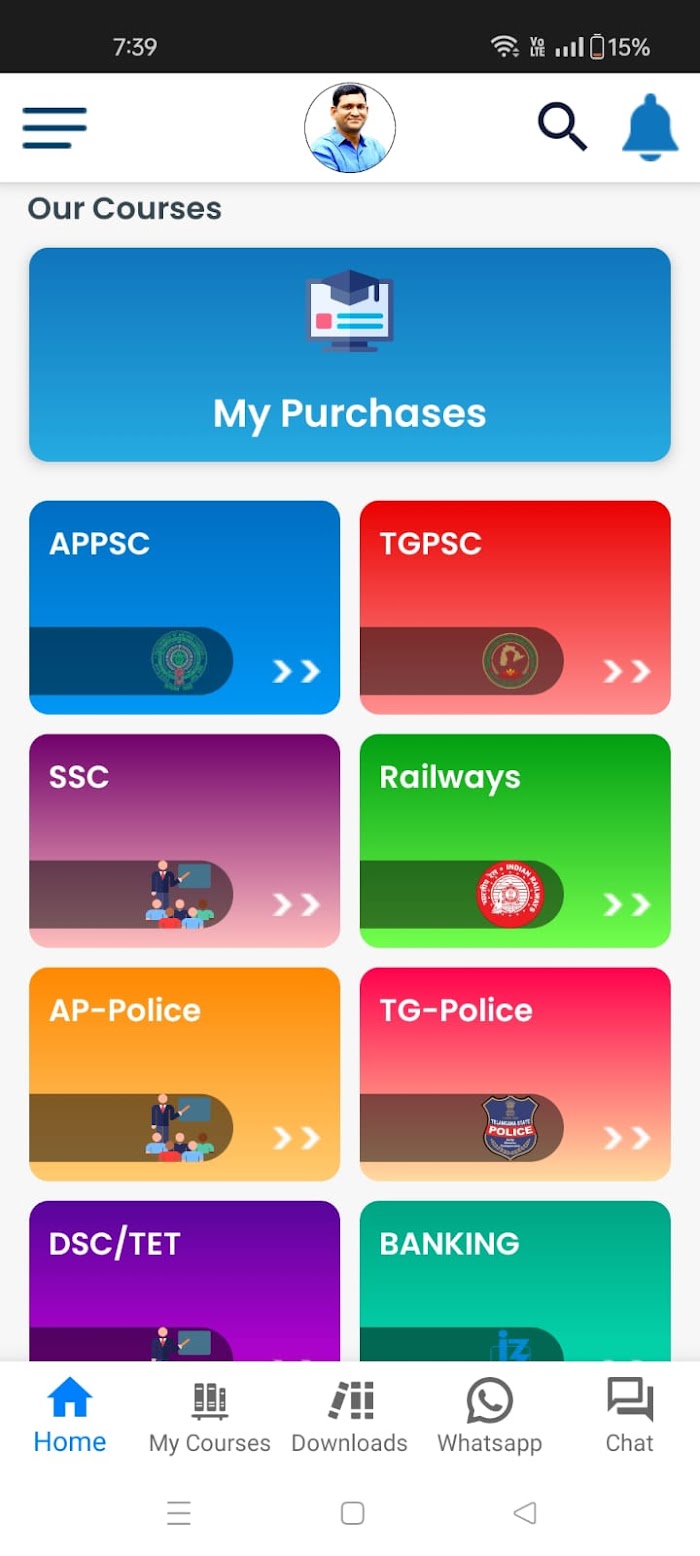Screen dimensions: 700x1556
Task: Open the TG-Police course card
Action: 515,1074
